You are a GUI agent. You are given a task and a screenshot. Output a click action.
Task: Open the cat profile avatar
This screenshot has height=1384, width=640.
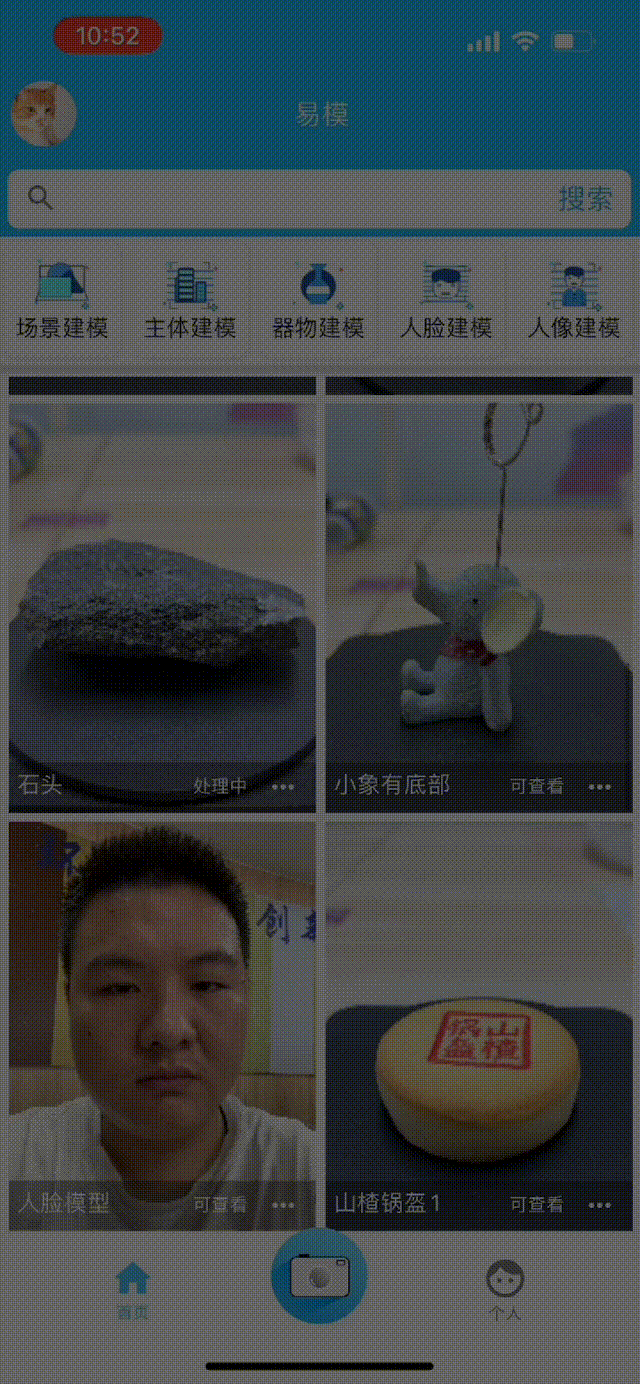pos(44,114)
